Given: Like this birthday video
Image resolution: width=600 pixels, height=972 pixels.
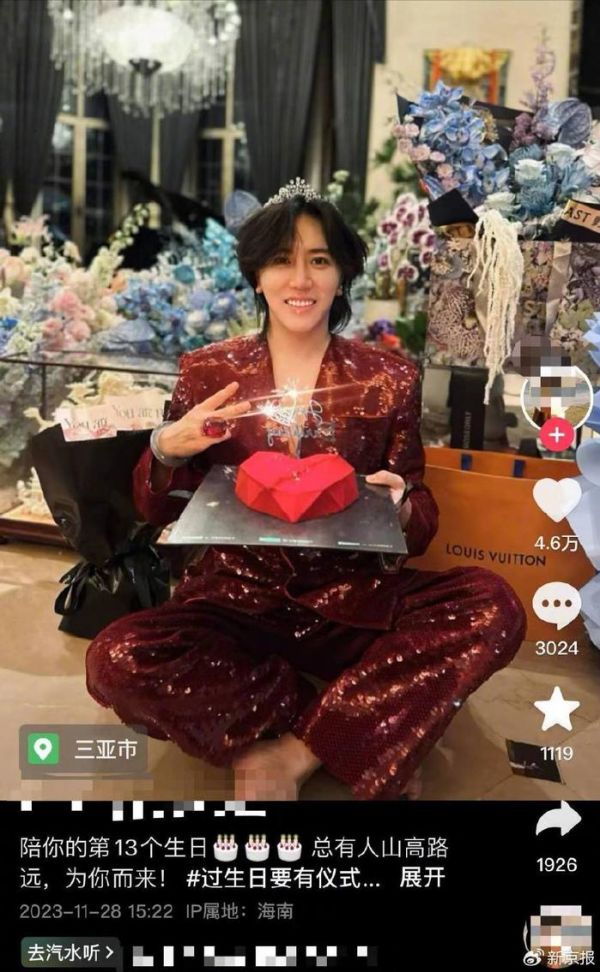Looking at the screenshot, I should (x=556, y=499).
